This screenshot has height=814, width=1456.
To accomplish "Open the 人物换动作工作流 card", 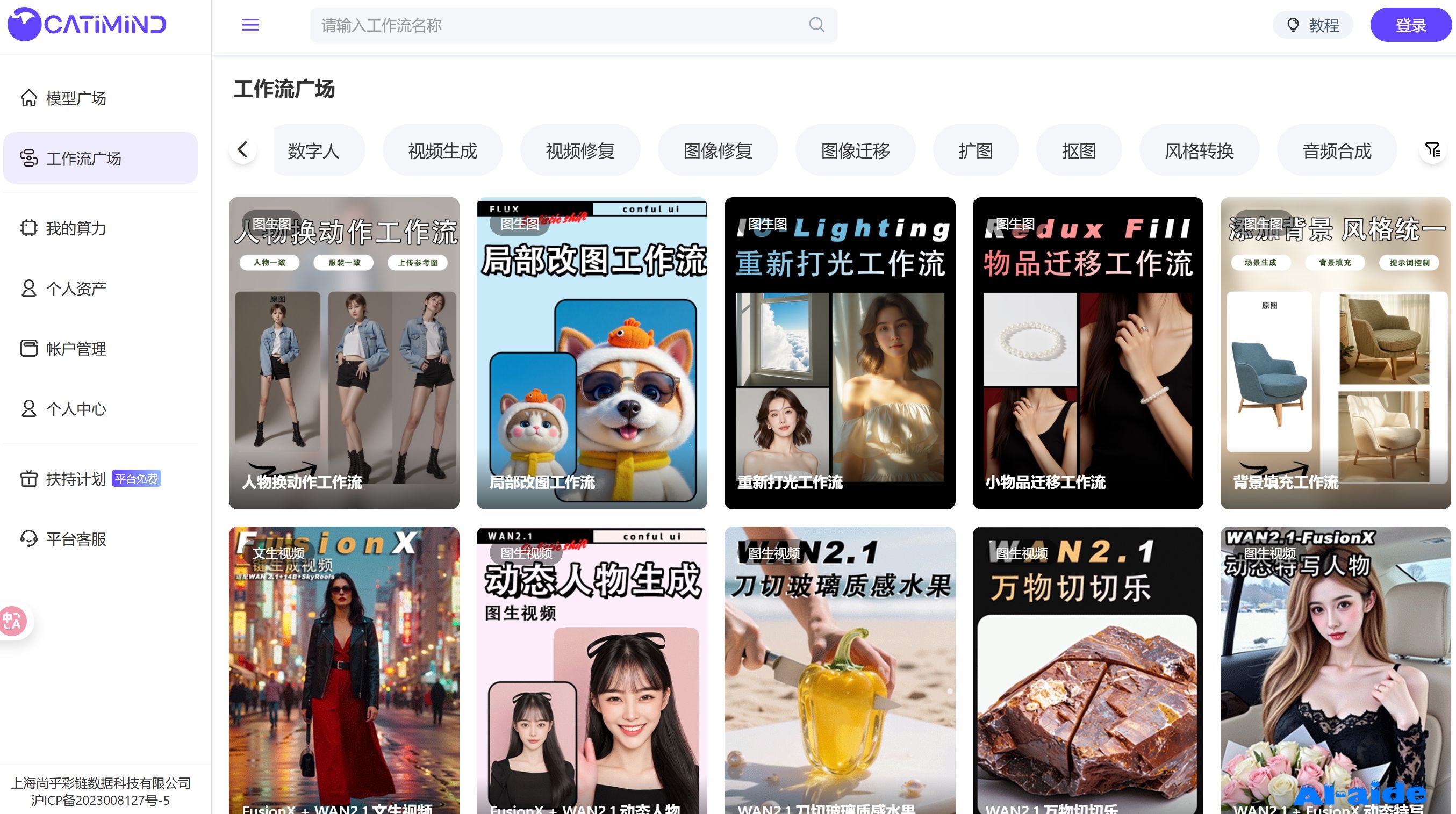I will tap(343, 353).
